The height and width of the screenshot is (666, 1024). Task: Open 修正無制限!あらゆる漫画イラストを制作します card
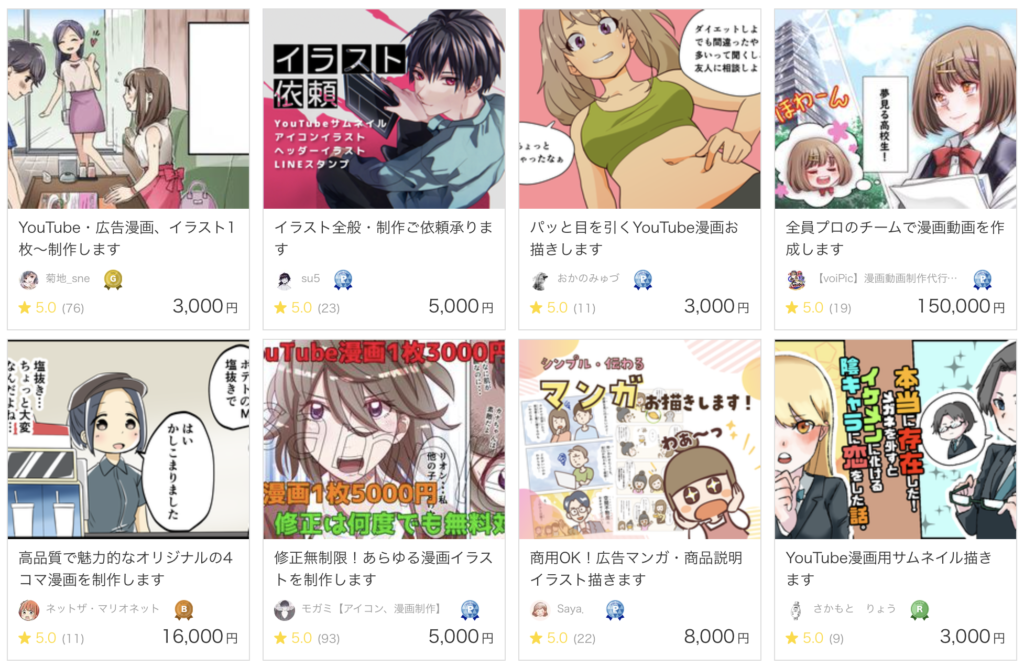coord(383,568)
